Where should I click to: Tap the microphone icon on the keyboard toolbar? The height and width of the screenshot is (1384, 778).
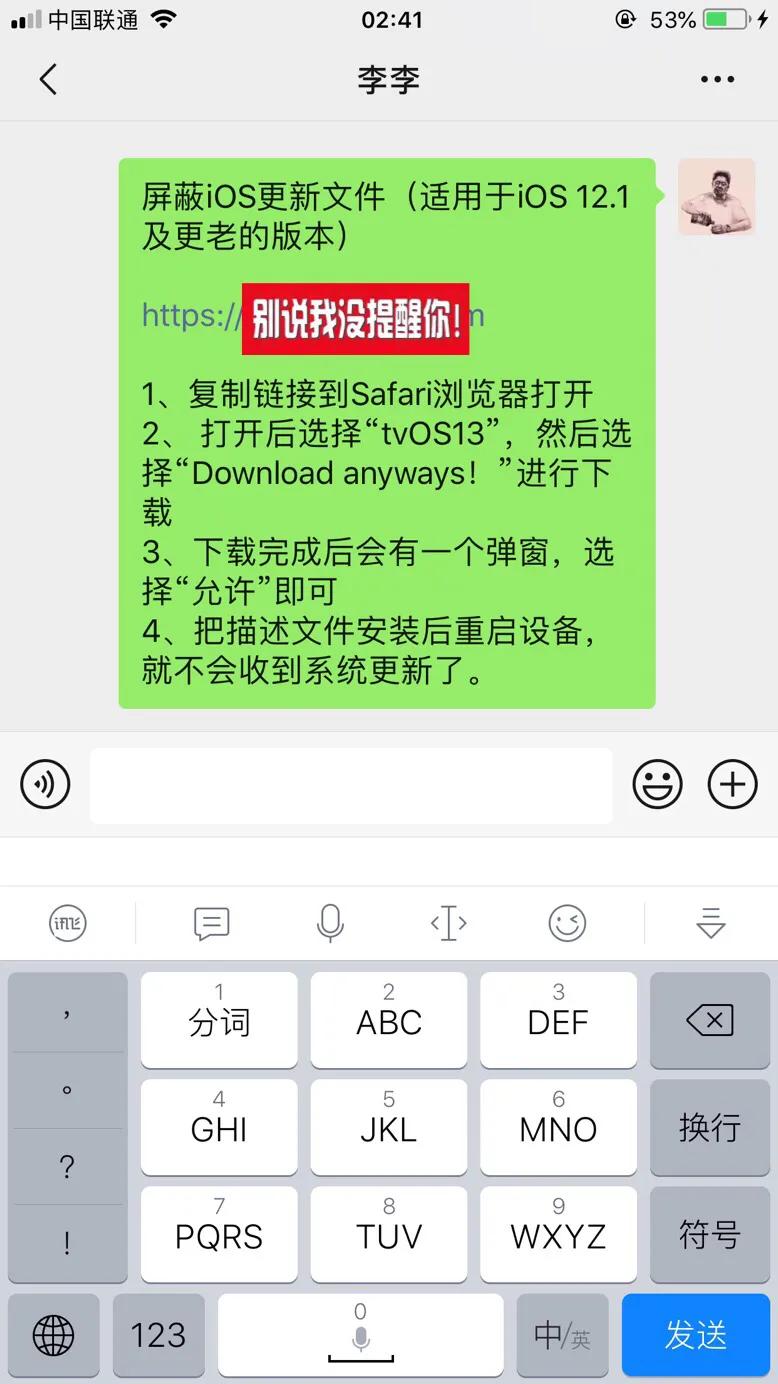330,923
